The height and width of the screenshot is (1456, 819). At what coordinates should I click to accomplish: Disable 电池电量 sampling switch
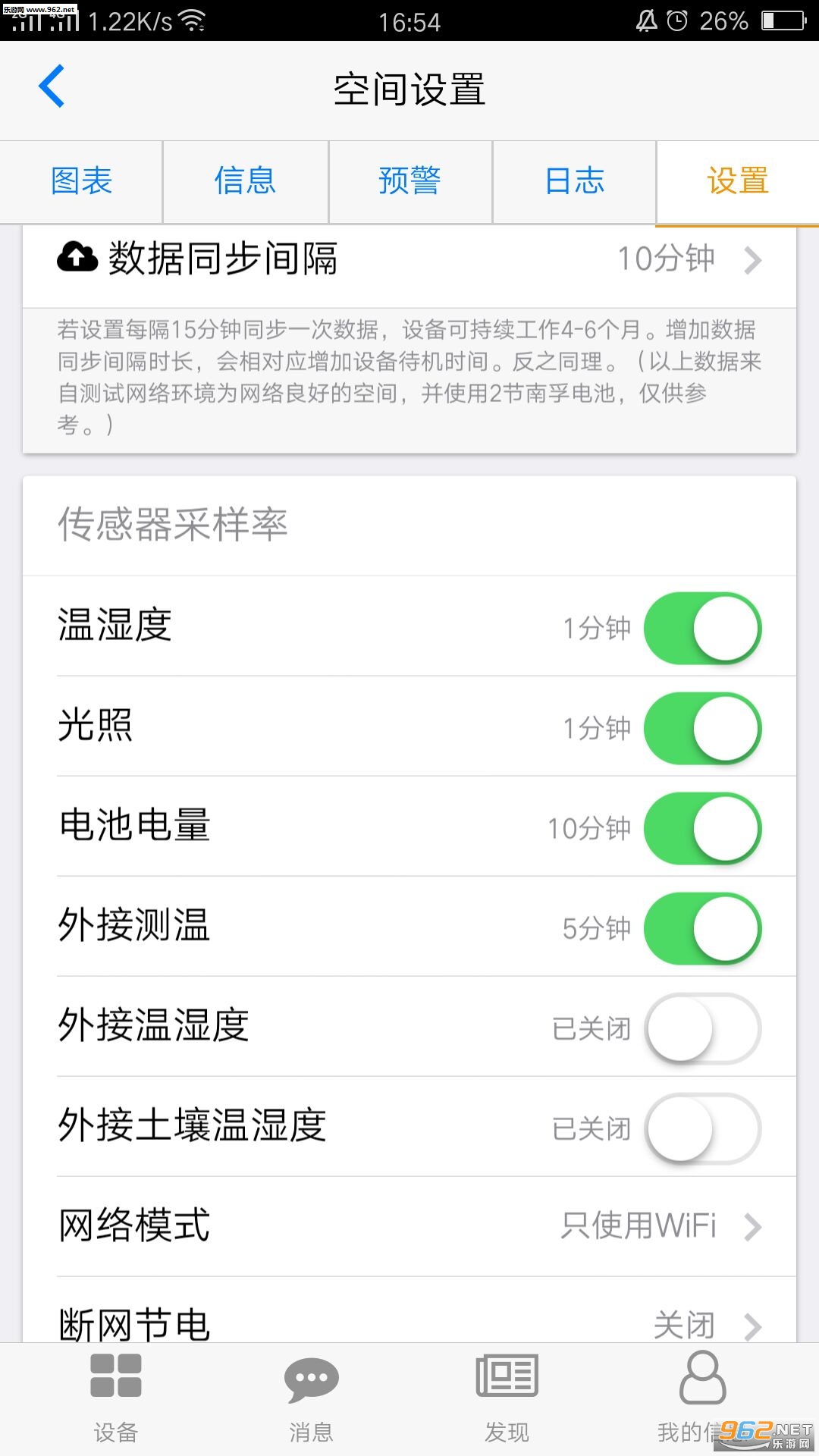pos(702,828)
